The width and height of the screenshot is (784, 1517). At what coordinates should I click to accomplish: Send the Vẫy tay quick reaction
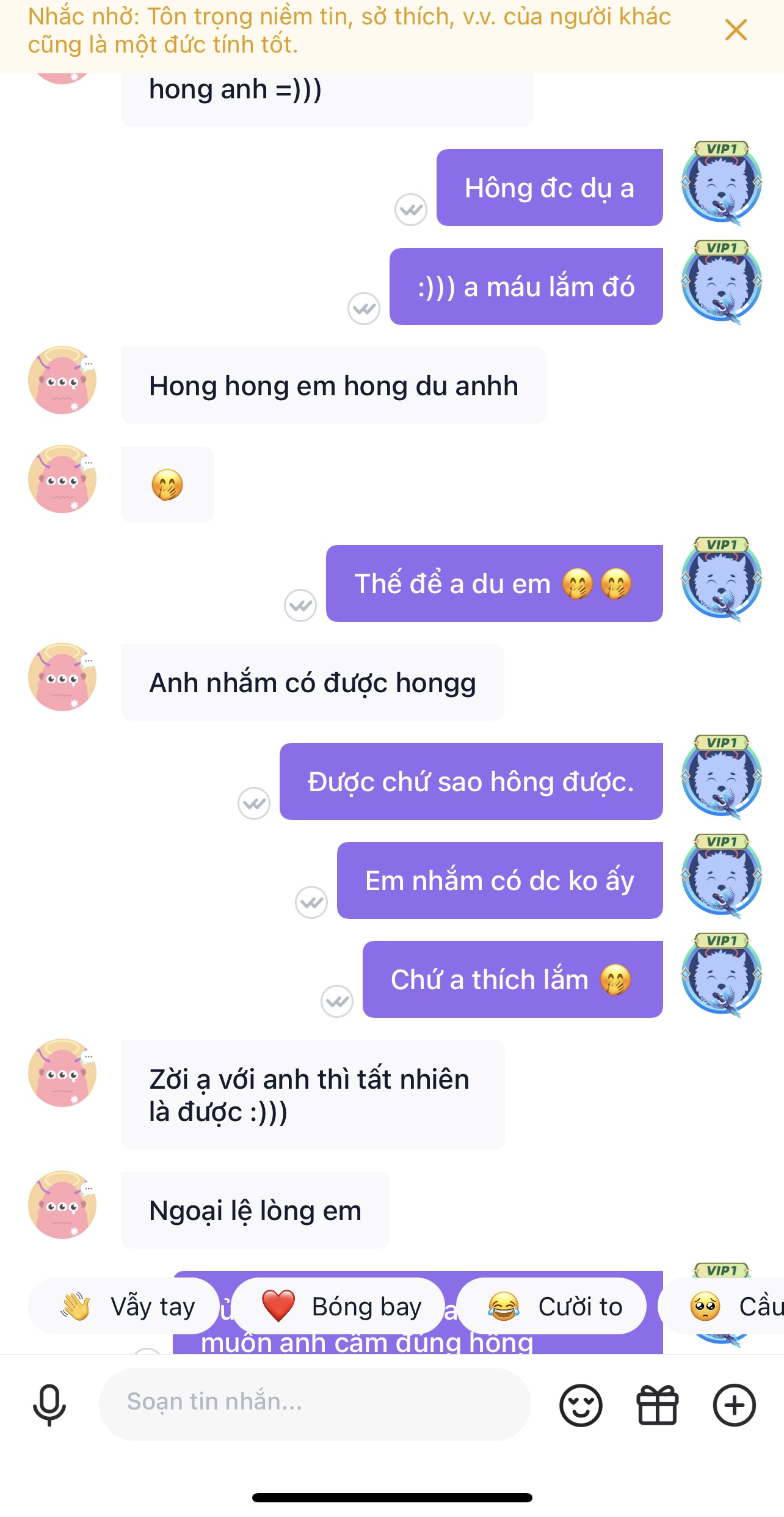(x=125, y=1306)
